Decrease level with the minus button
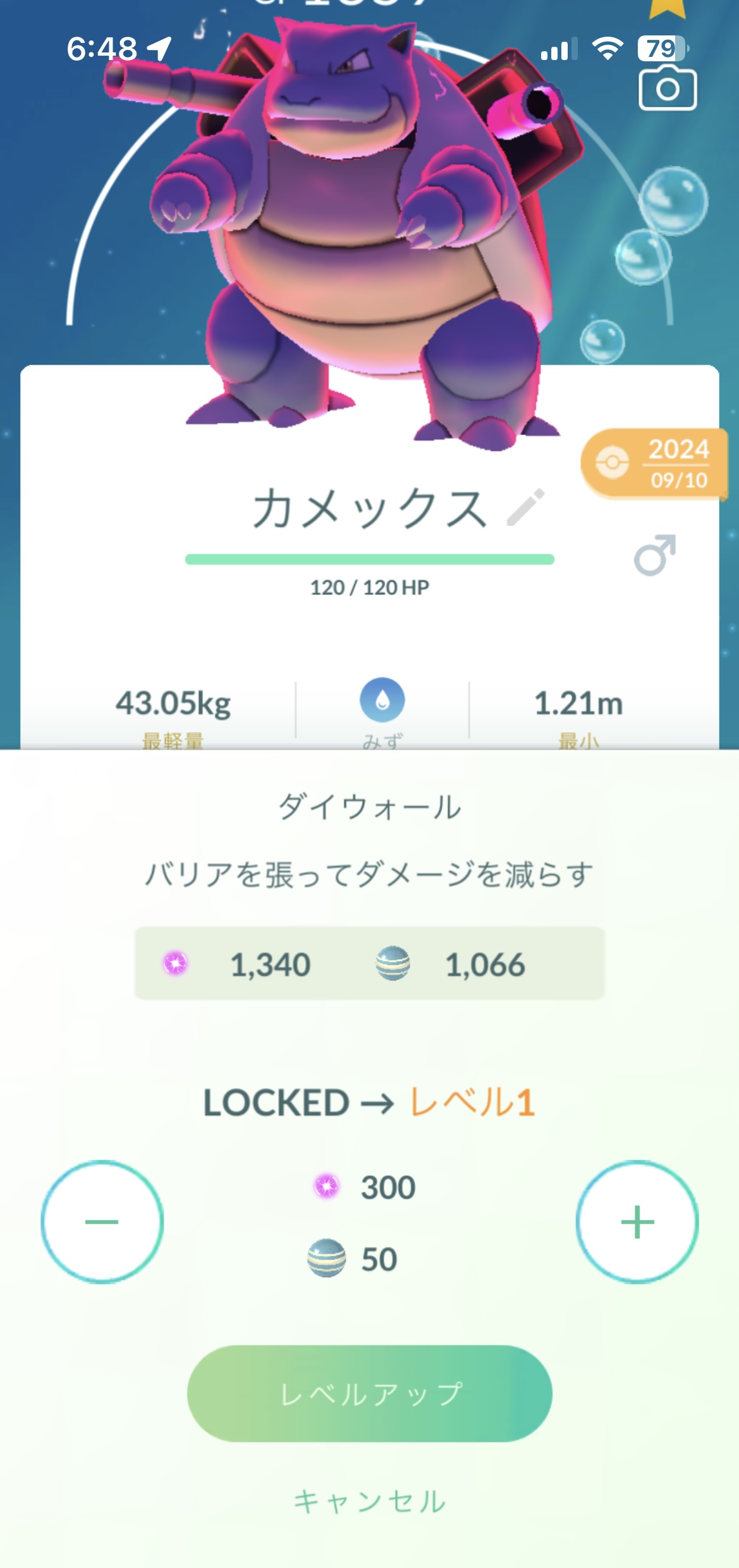Viewport: 739px width, 1568px height. (102, 1222)
